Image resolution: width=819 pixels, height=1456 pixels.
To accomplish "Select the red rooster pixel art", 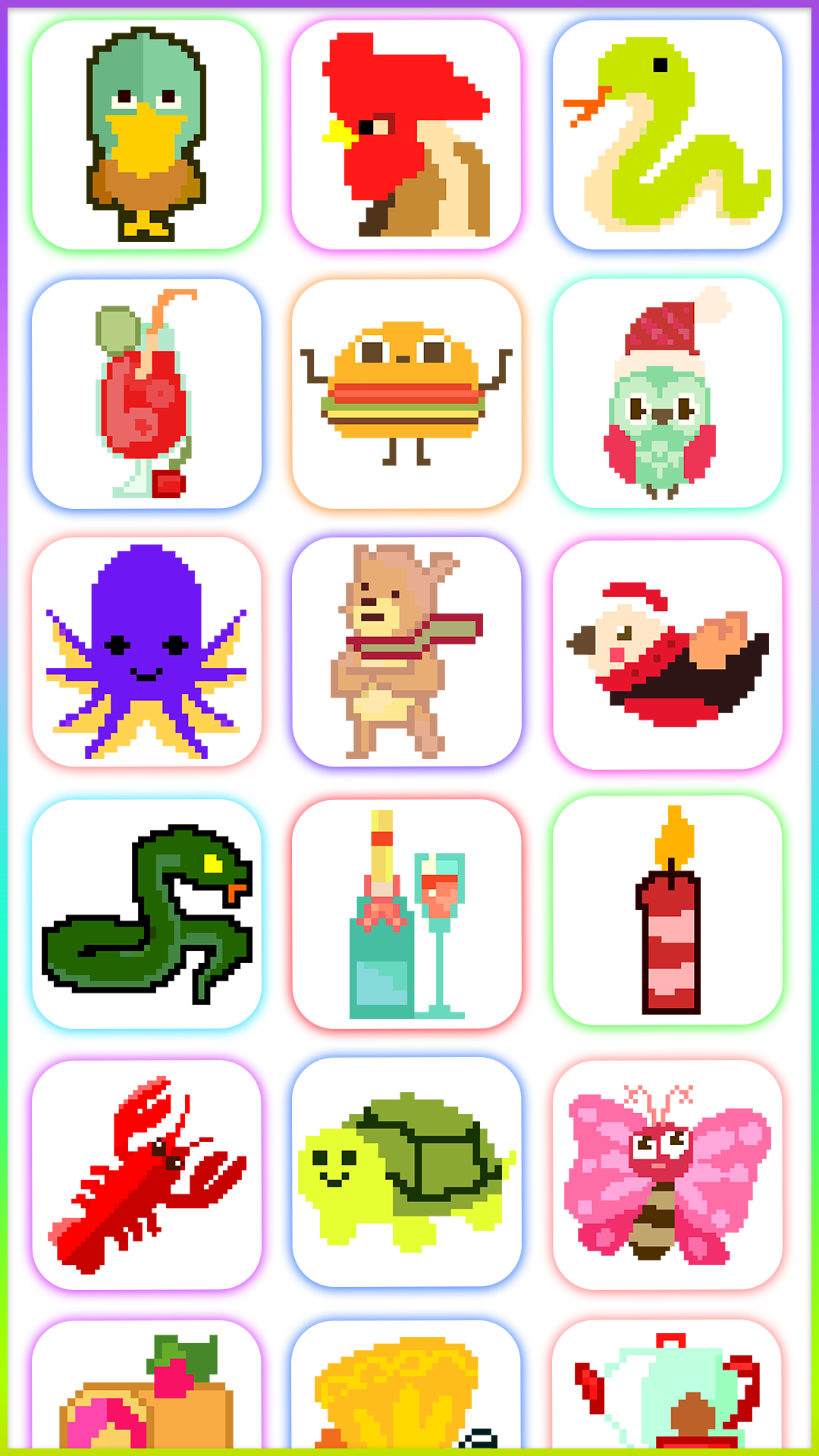I will 406,135.
